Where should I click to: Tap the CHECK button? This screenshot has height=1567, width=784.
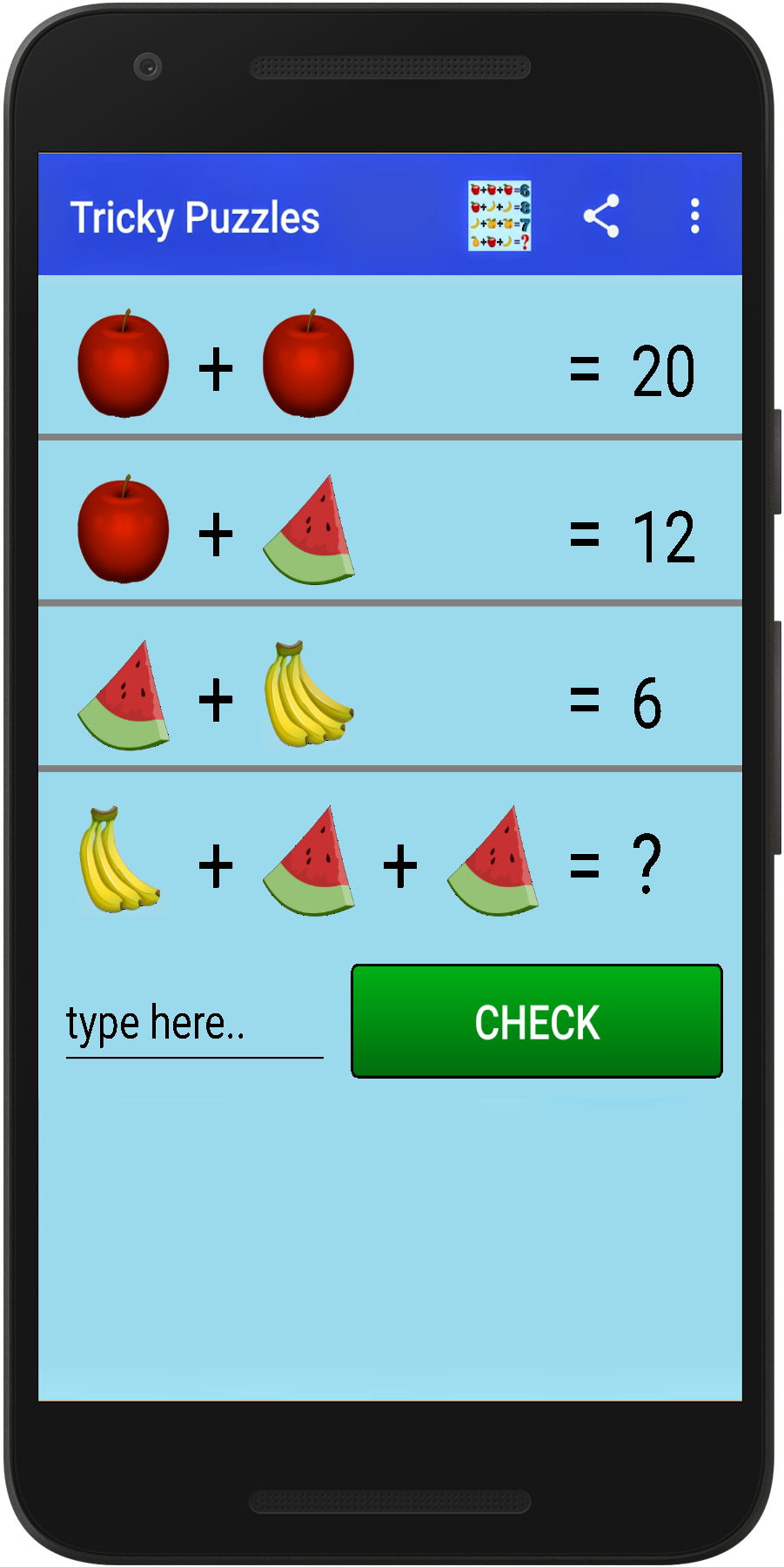point(537,1021)
